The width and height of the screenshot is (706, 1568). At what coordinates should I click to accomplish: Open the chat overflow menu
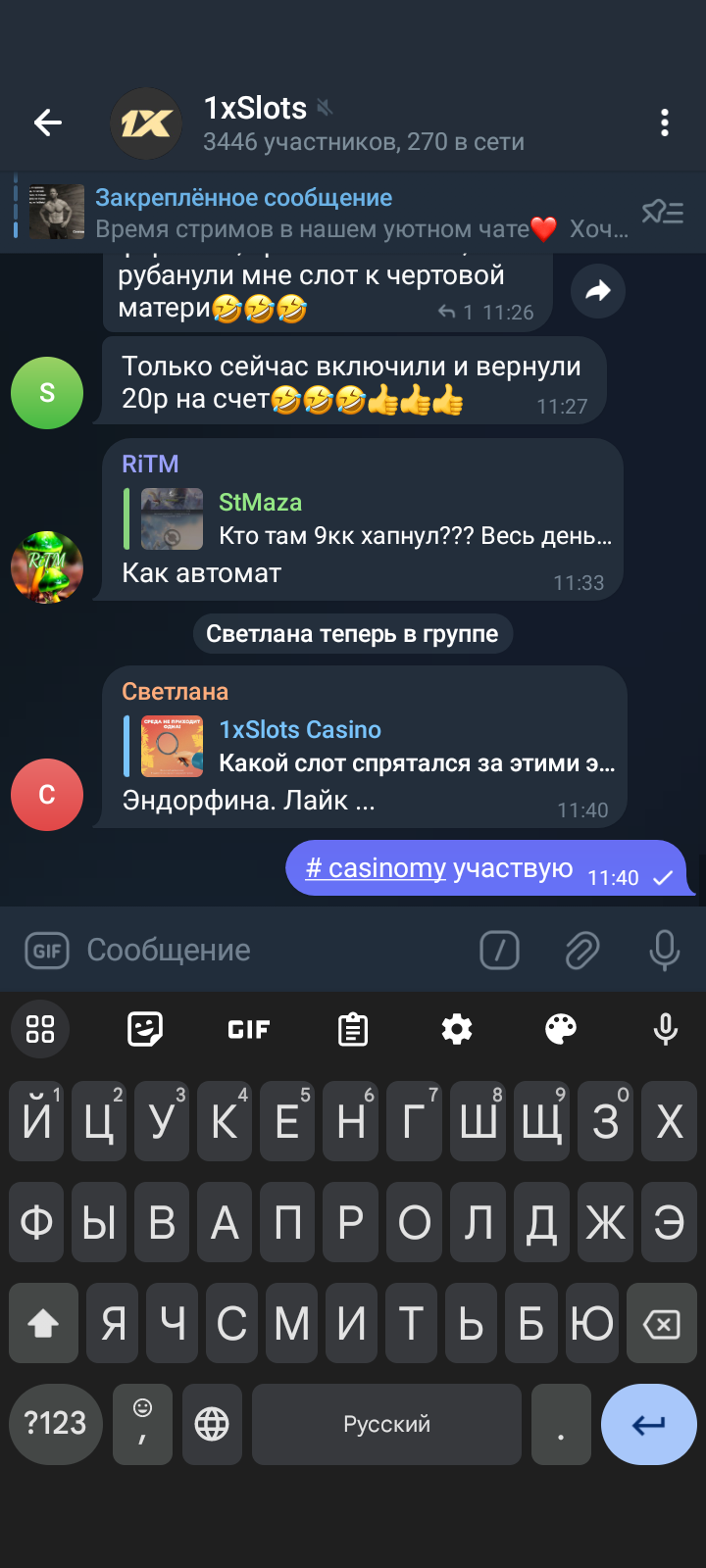click(665, 122)
